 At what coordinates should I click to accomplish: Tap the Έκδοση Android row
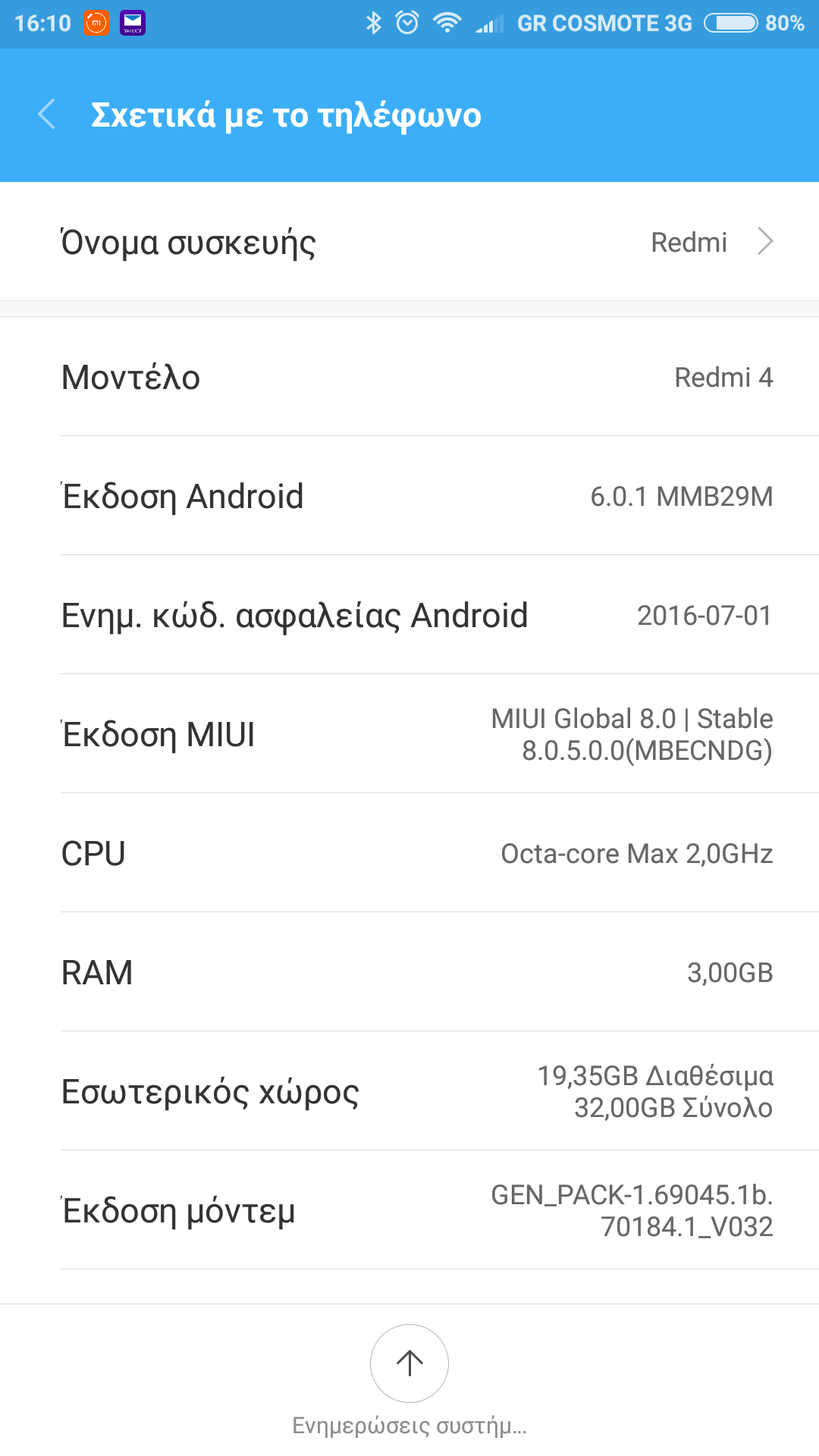click(409, 496)
